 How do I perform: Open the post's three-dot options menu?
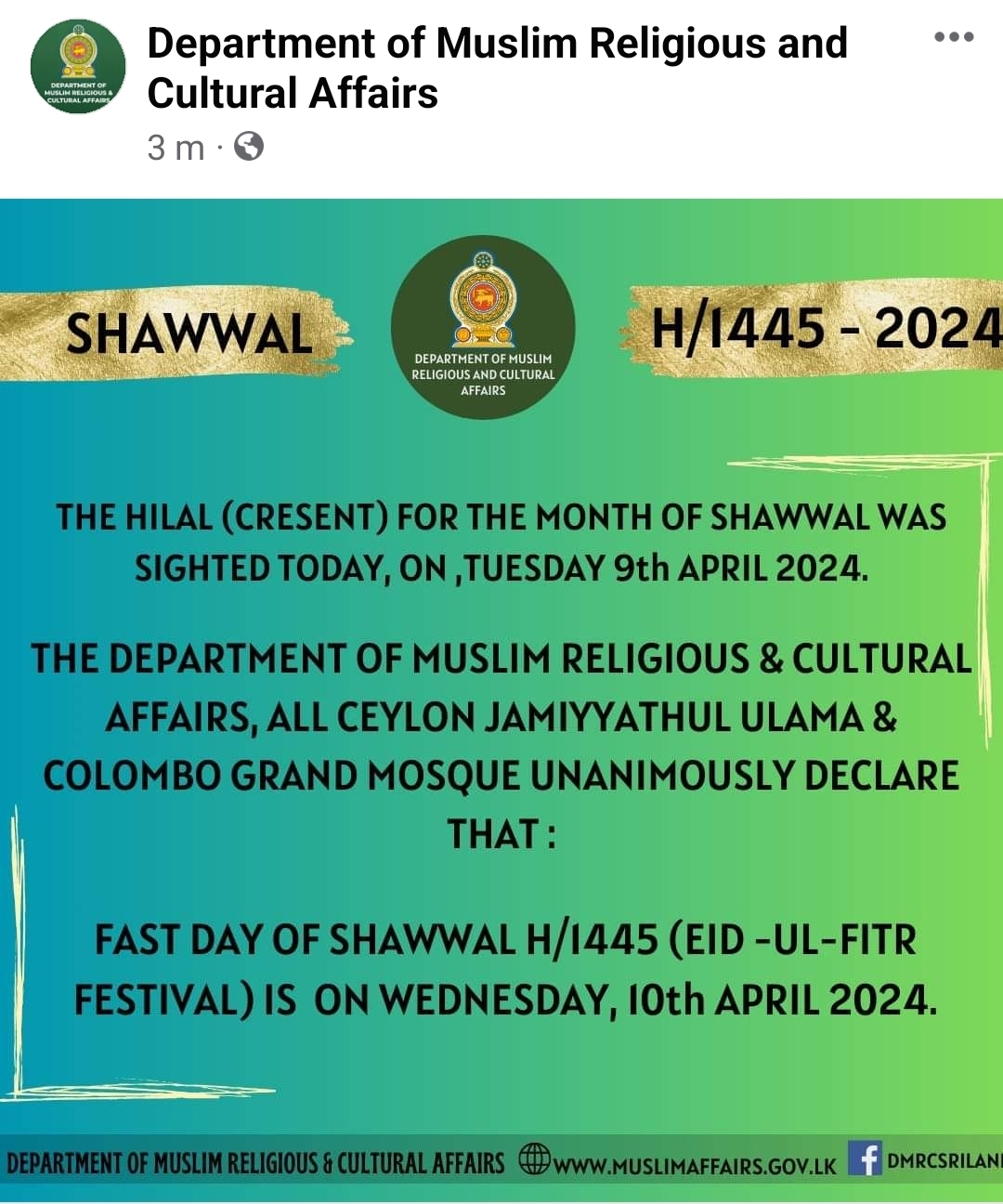(954, 37)
